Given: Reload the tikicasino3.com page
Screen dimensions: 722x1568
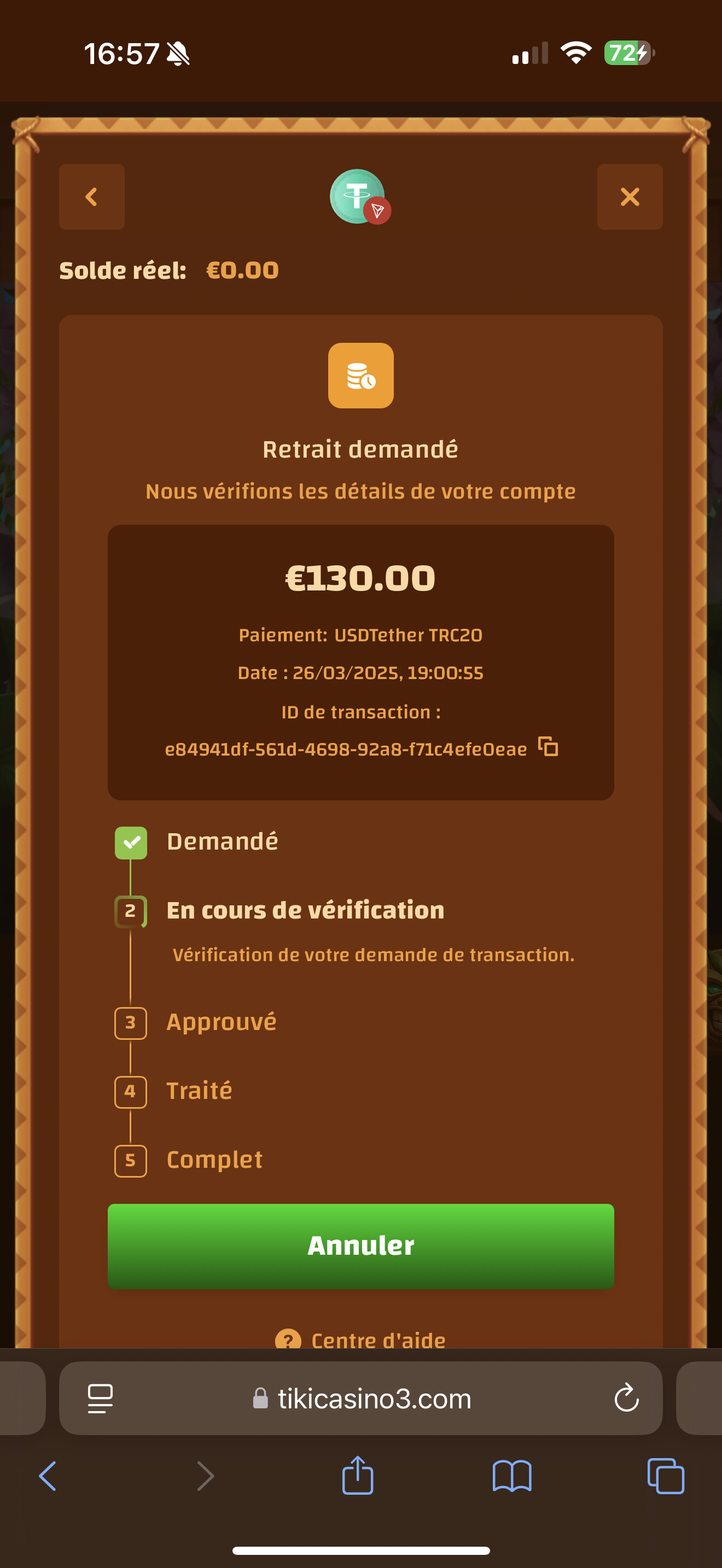Looking at the screenshot, I should coord(626,1398).
